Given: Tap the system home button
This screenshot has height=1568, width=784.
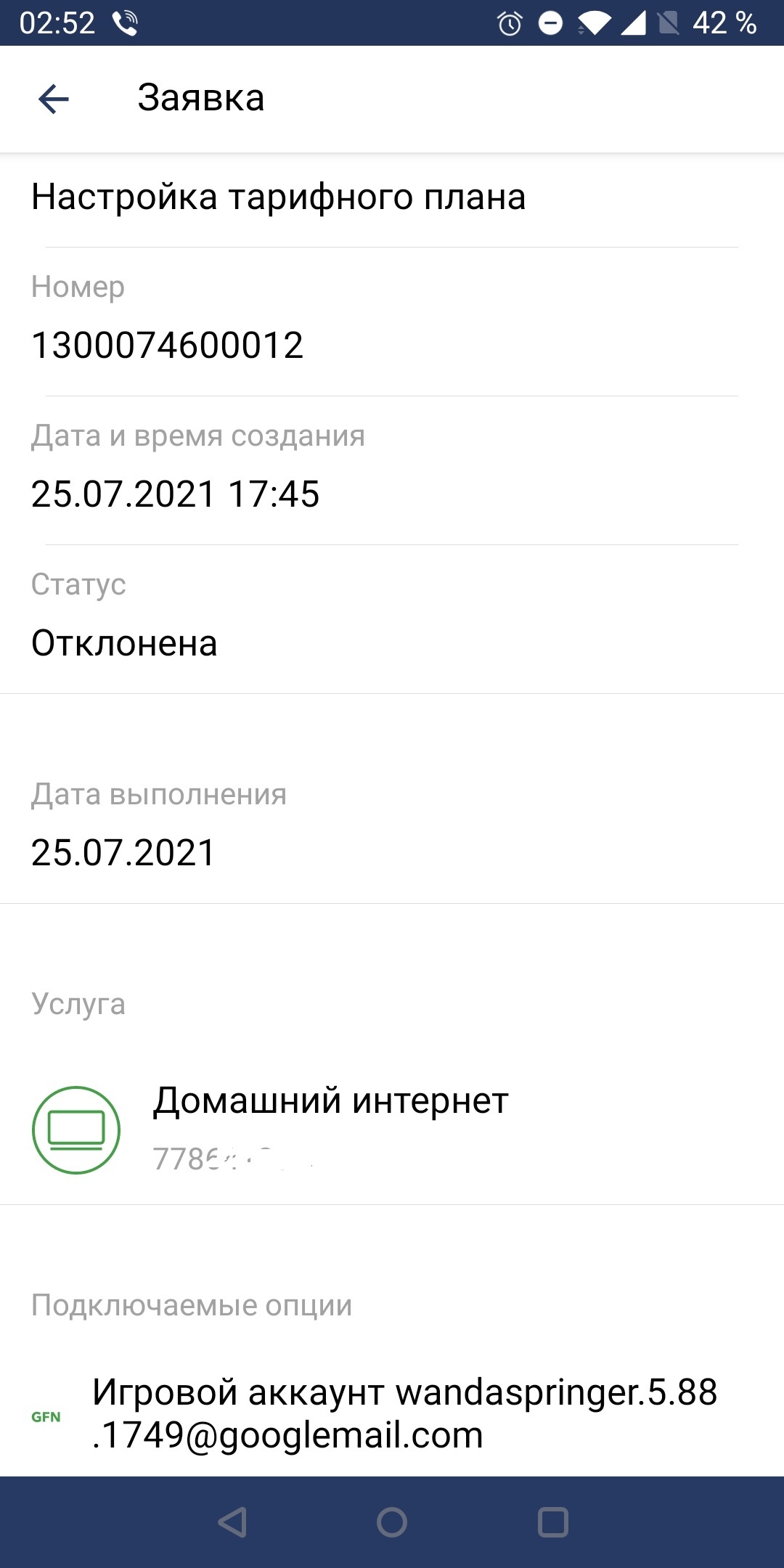Looking at the screenshot, I should 392,1522.
